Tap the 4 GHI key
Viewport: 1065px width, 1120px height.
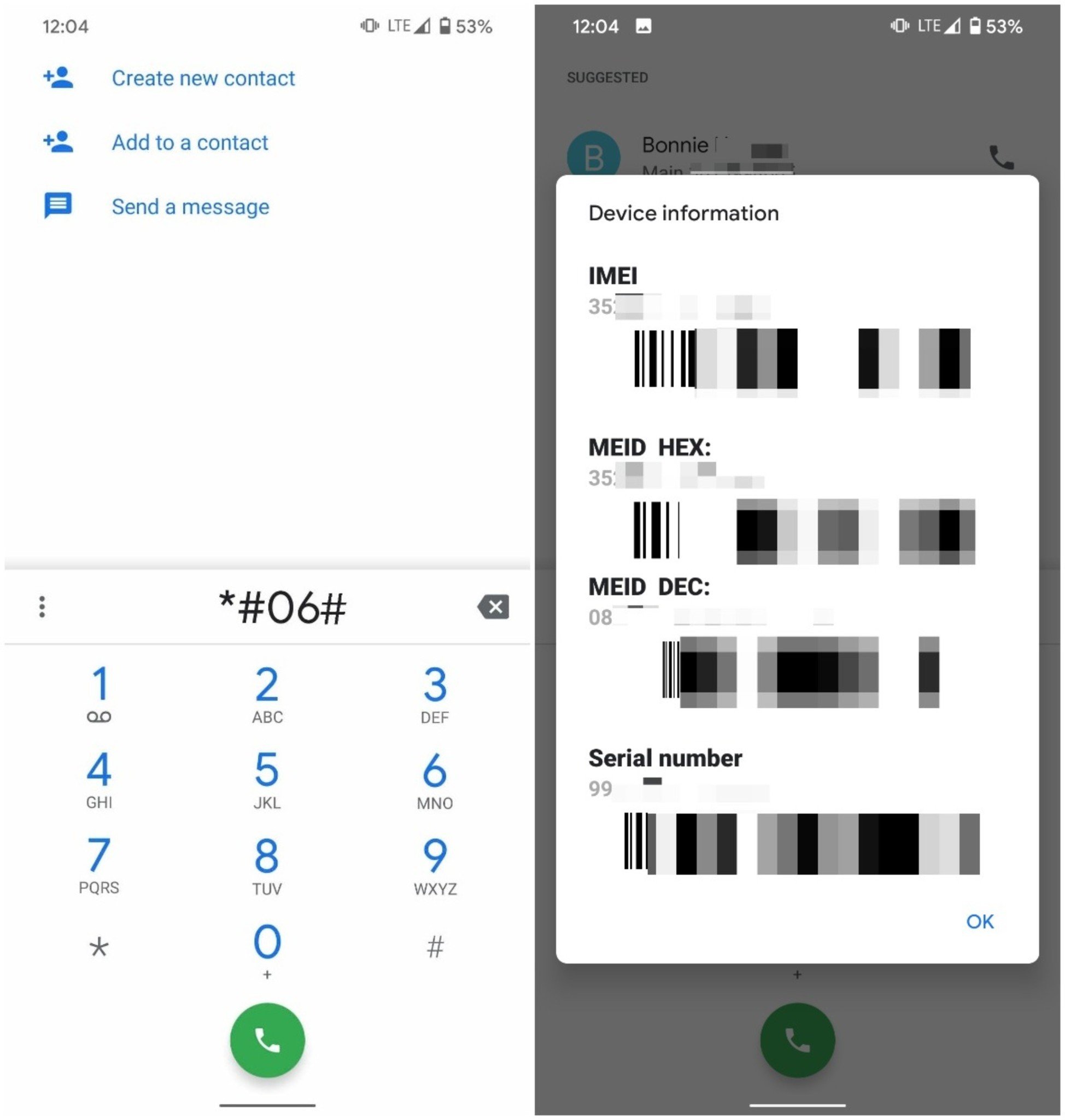click(100, 778)
